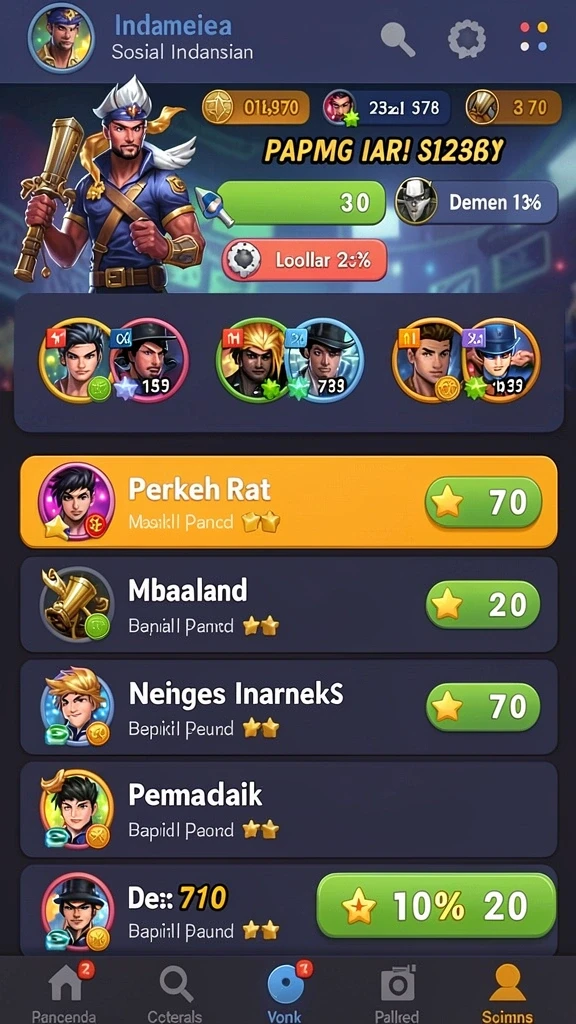Tap the 01,970 coin counter

coord(255,107)
